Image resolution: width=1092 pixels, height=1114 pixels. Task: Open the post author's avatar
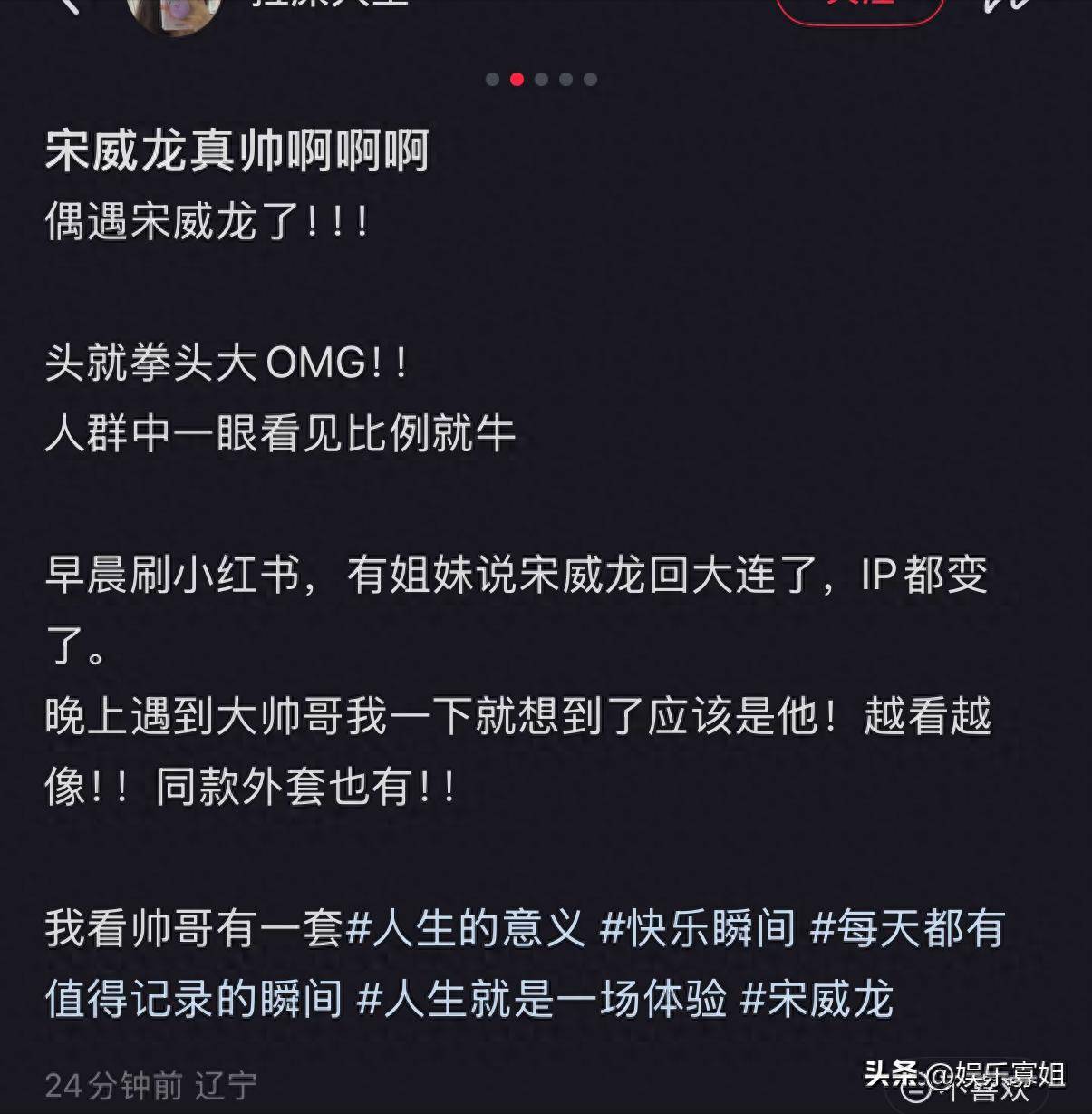(x=175, y=11)
